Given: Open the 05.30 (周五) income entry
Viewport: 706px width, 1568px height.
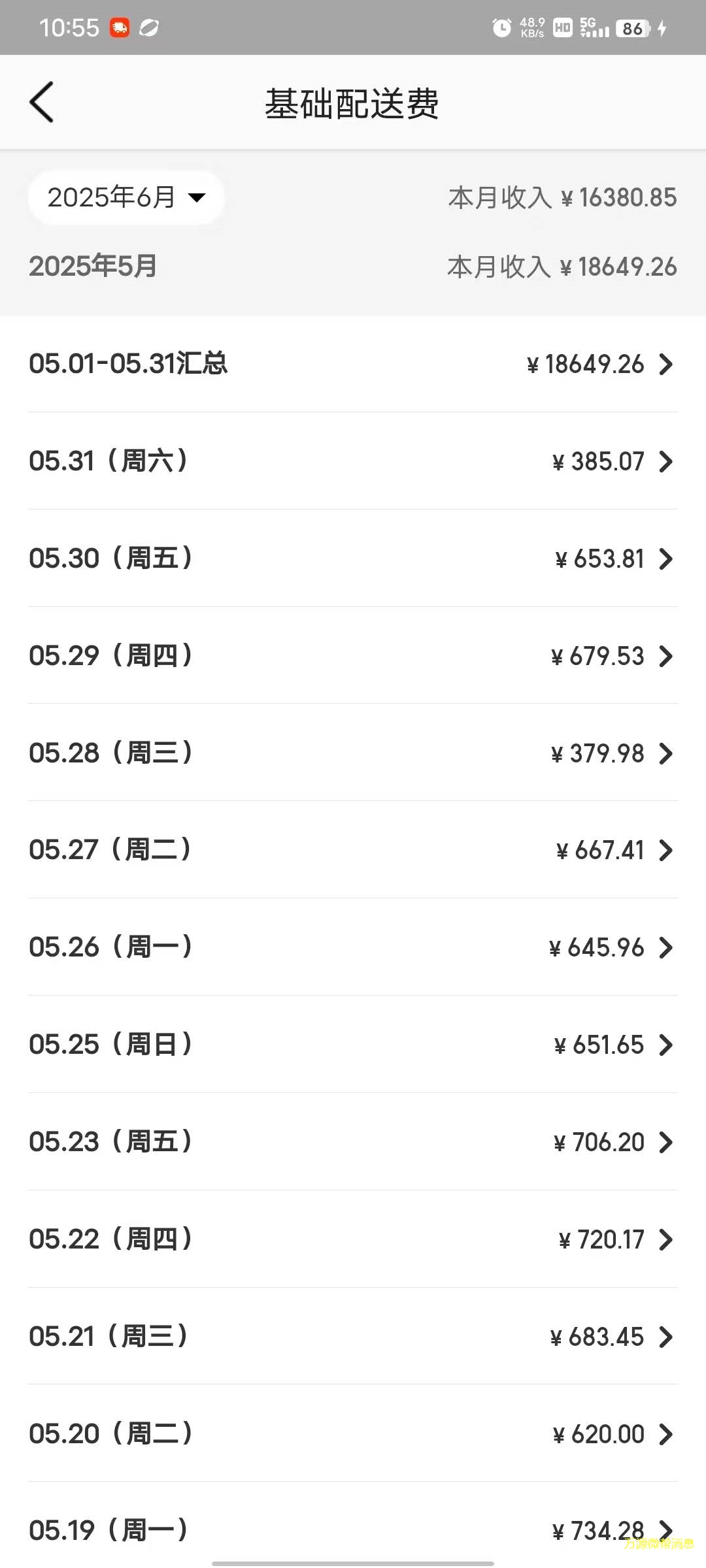Looking at the screenshot, I should tap(353, 559).
